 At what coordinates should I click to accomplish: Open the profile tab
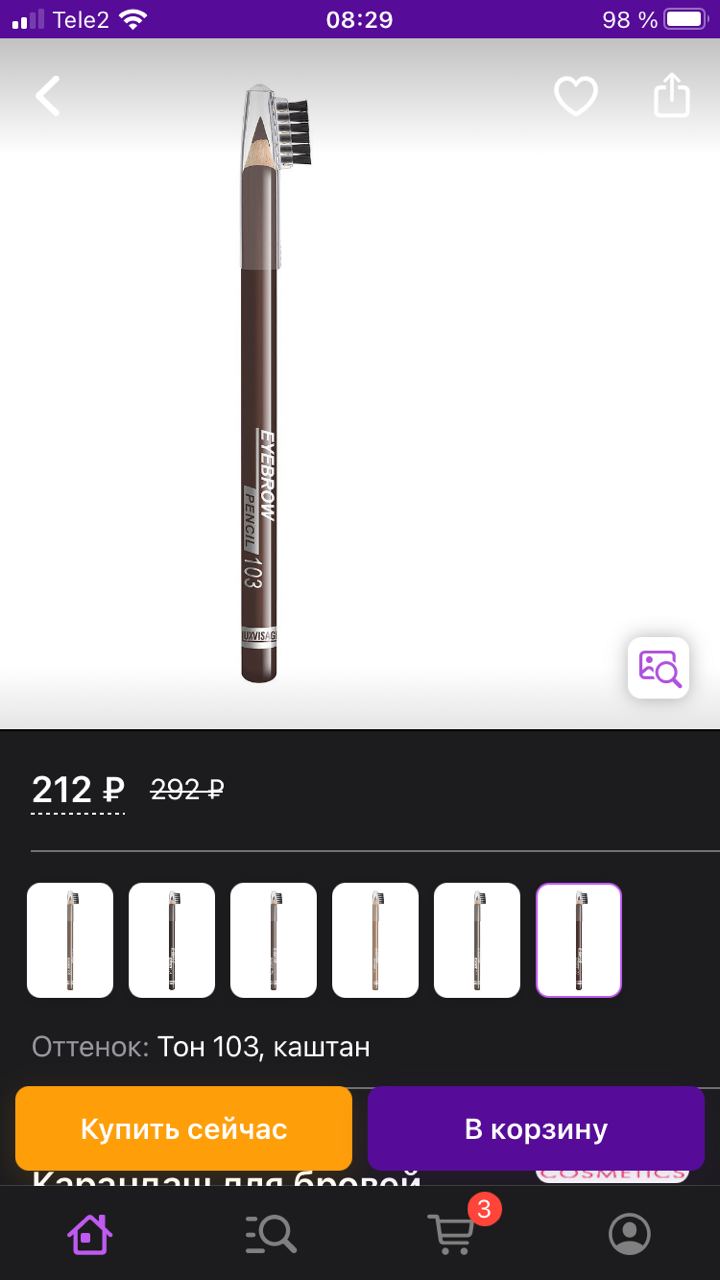(x=630, y=1234)
